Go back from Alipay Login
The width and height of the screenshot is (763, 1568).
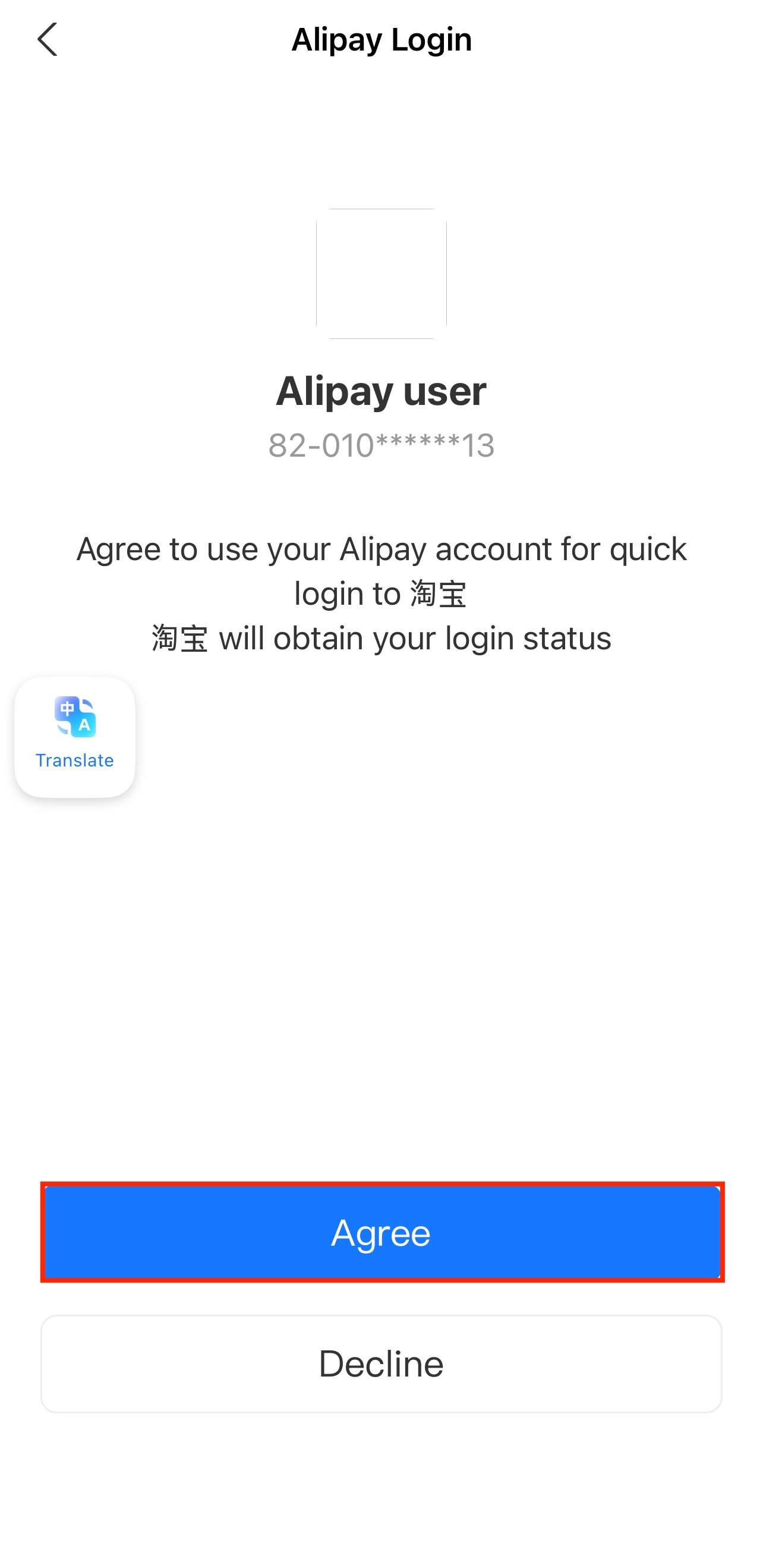48,40
